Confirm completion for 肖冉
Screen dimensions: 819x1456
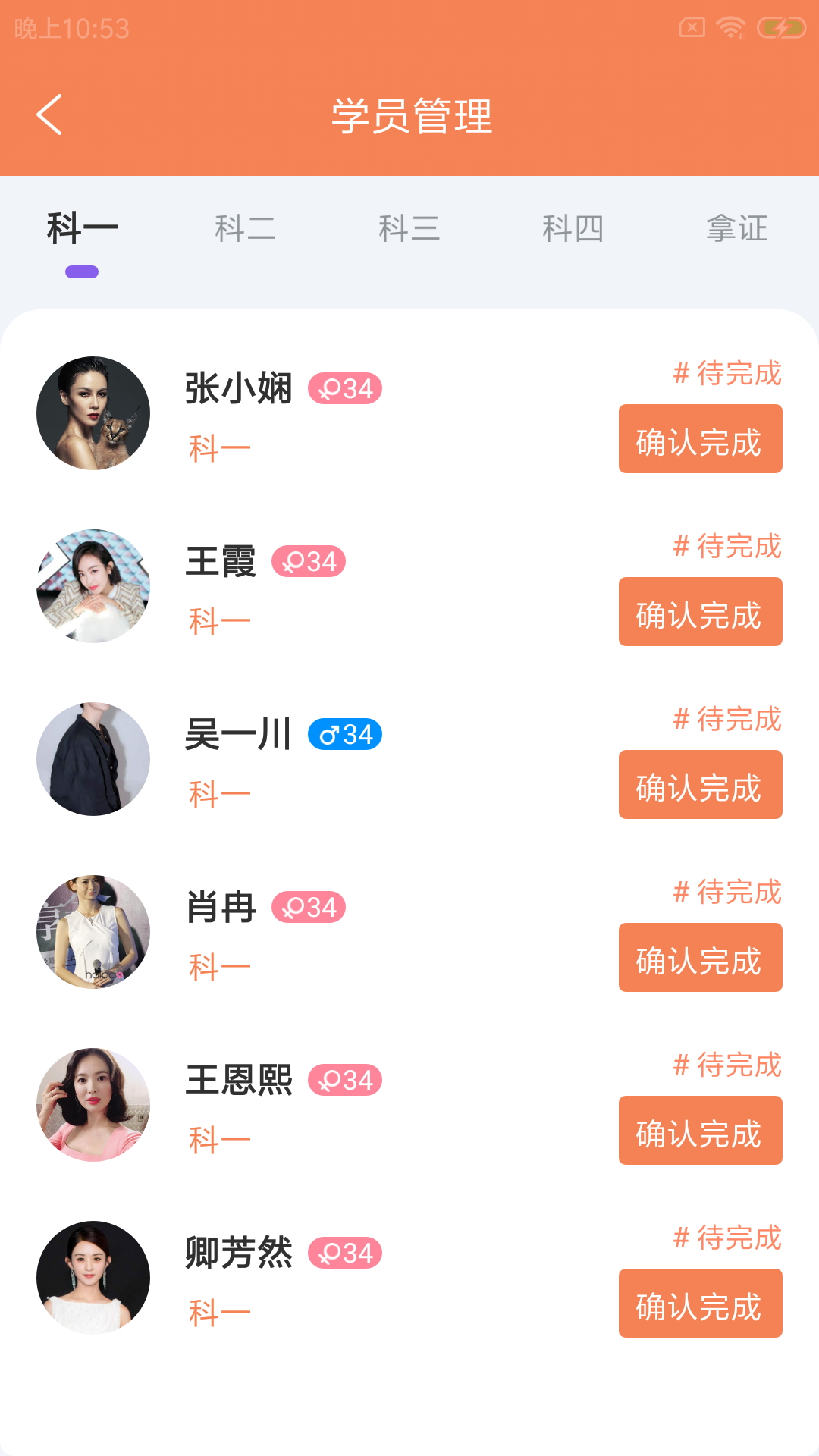700,958
